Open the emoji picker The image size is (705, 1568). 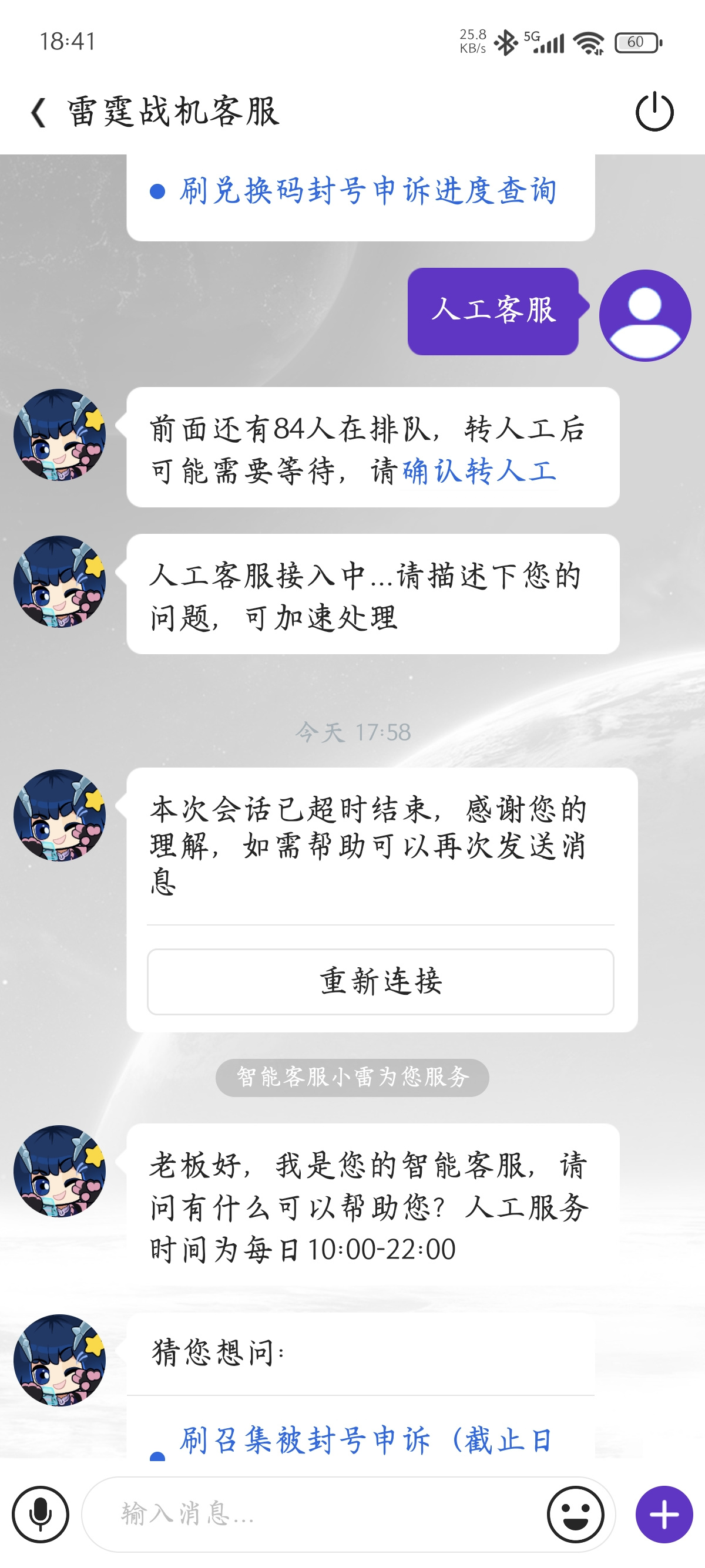(x=575, y=1514)
